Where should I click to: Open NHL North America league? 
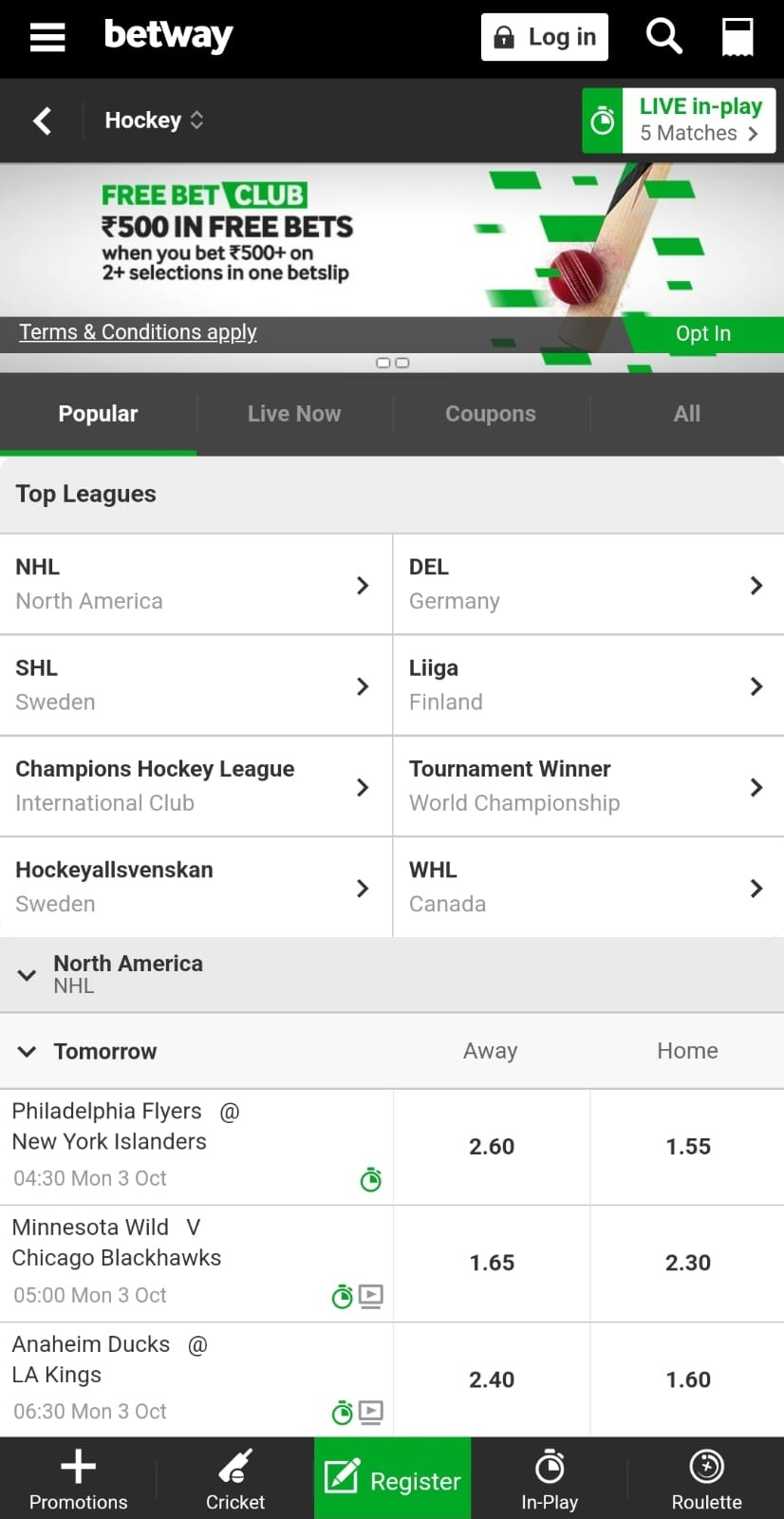(196, 584)
